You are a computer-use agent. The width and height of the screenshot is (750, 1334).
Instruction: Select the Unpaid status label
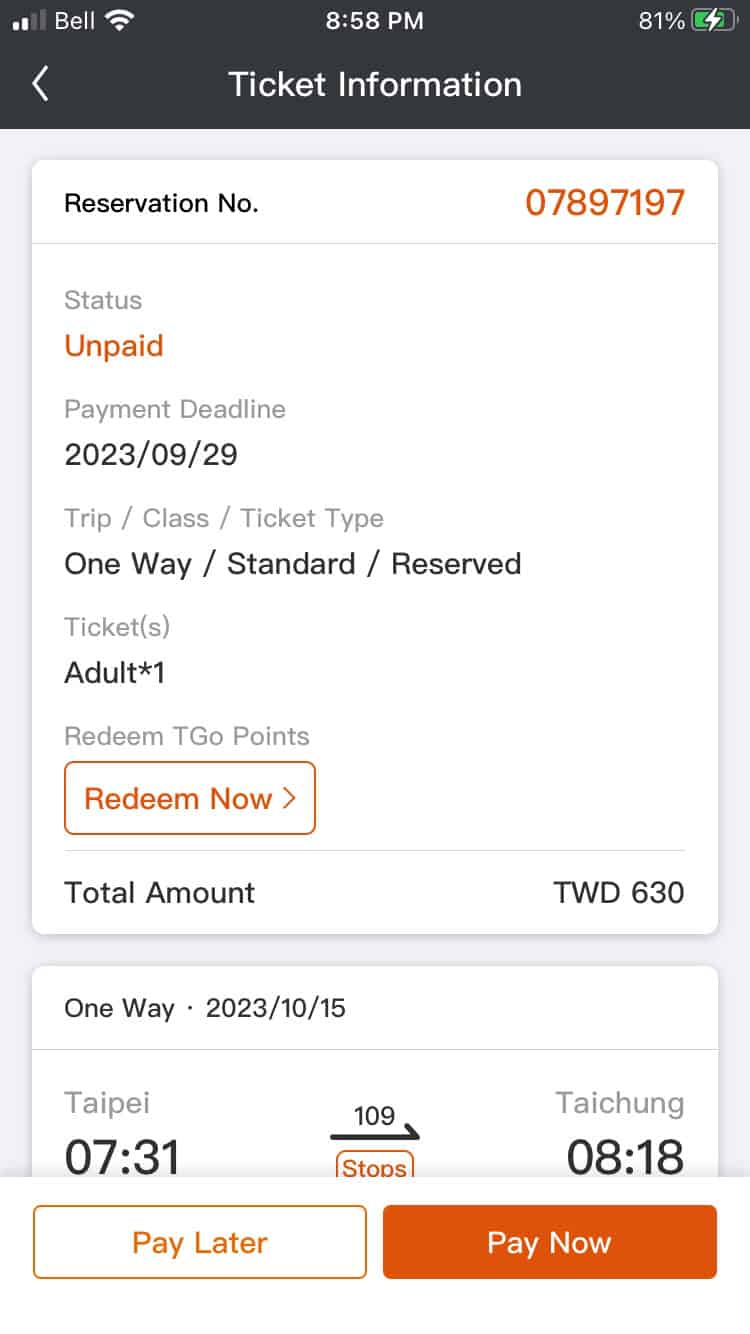pyautogui.click(x=113, y=345)
